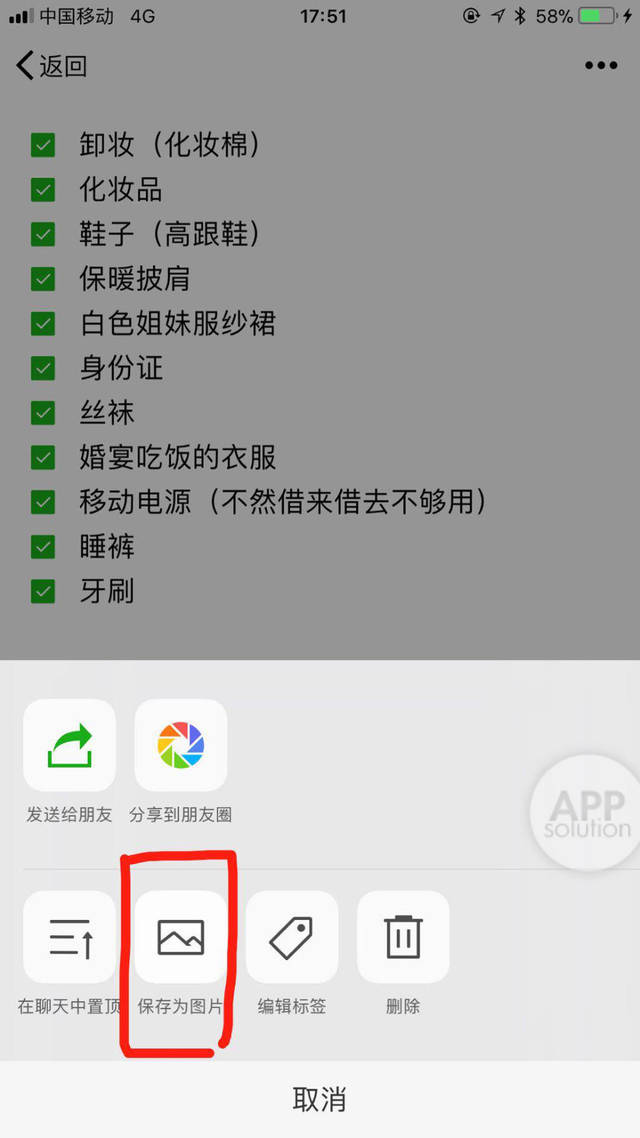Share the note via 分享到朋友圈
The height and width of the screenshot is (1138, 640).
point(181,745)
